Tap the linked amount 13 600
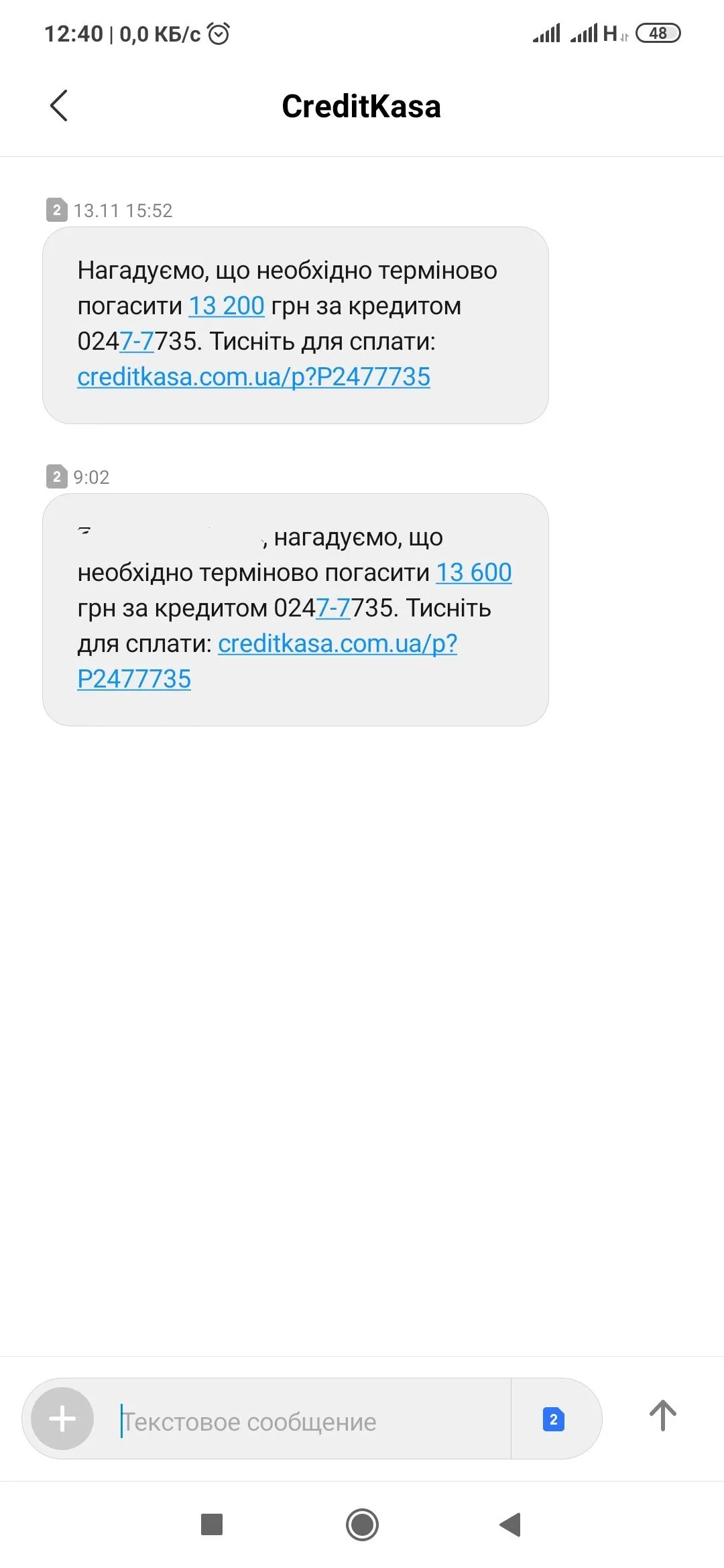Viewport: 724px width, 1568px height. [x=473, y=573]
